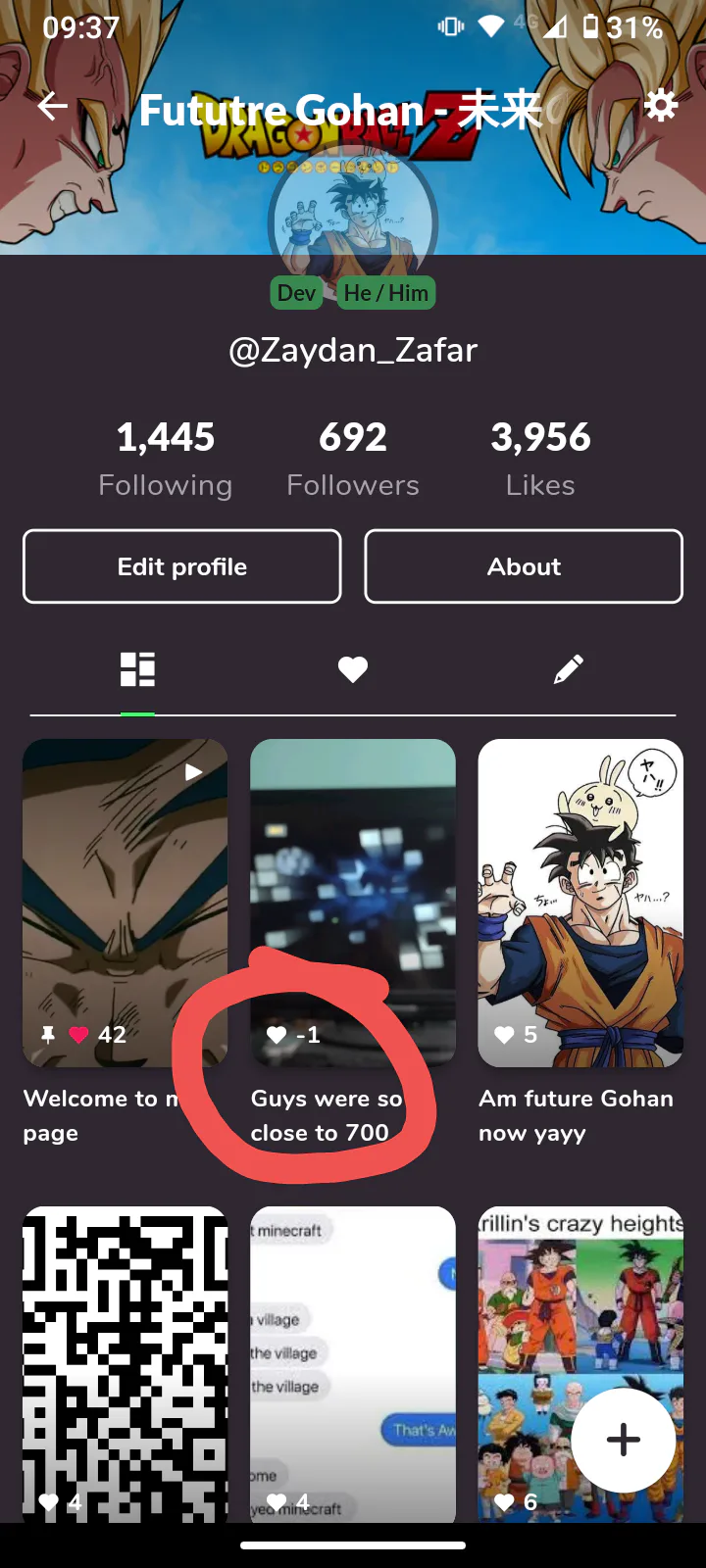
Task: View the Following list
Action: (165, 459)
